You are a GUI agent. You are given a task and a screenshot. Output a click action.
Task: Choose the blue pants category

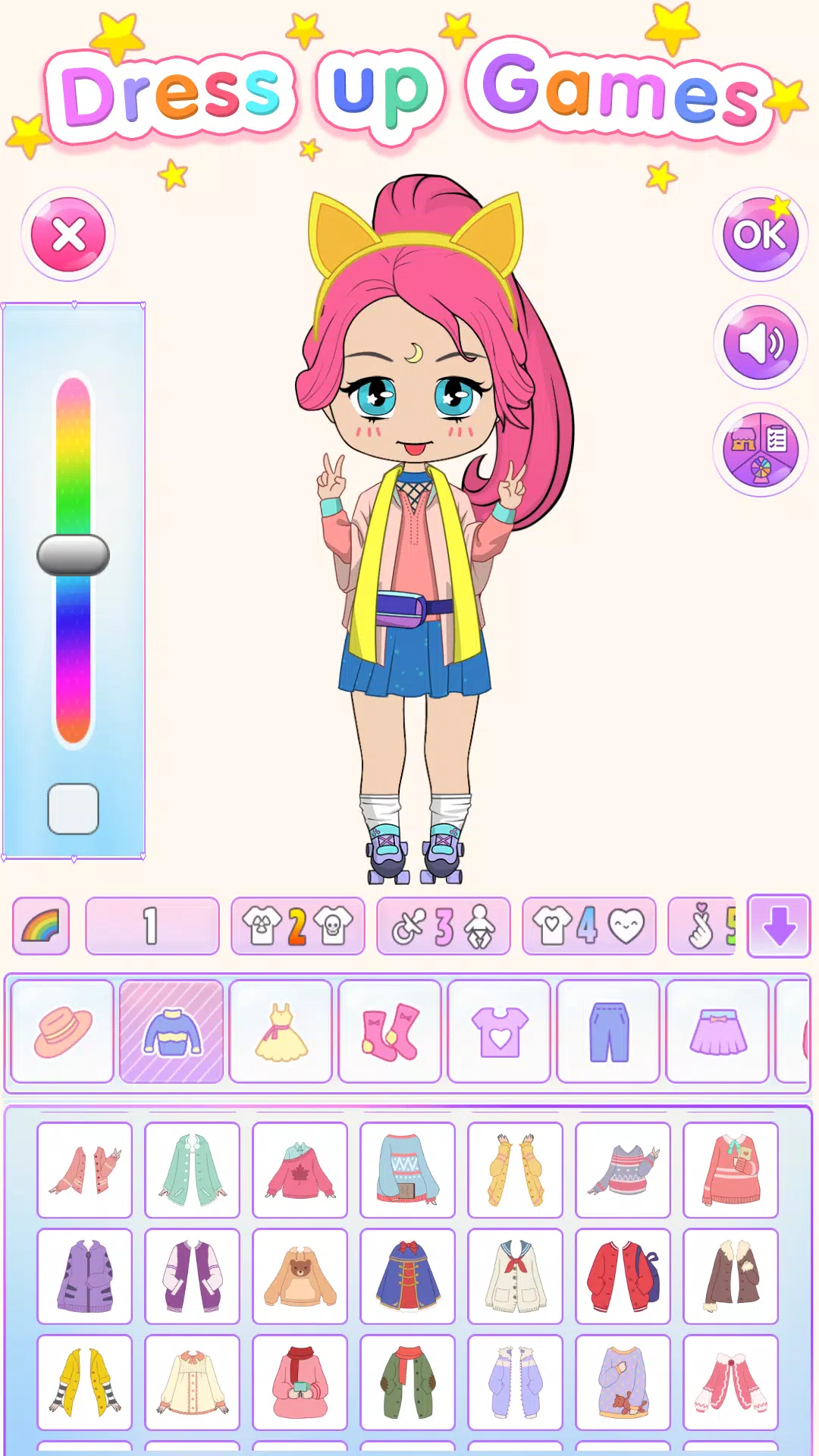608,1031
